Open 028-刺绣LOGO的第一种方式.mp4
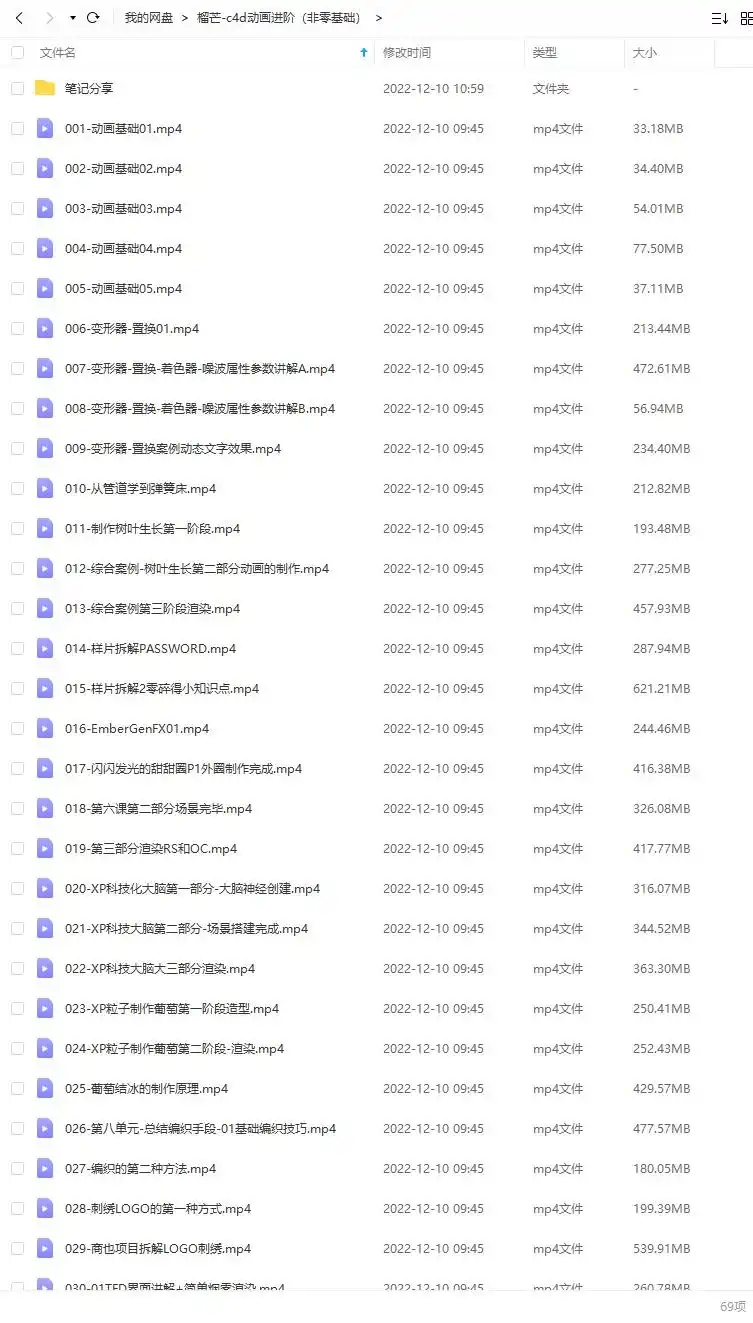This screenshot has width=753, height=1323. [157, 1208]
